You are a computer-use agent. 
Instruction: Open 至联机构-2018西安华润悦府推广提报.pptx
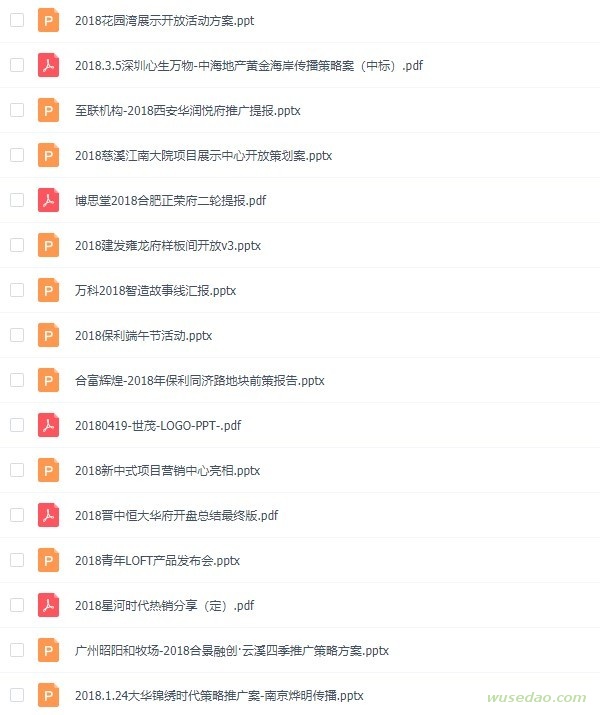(x=189, y=110)
